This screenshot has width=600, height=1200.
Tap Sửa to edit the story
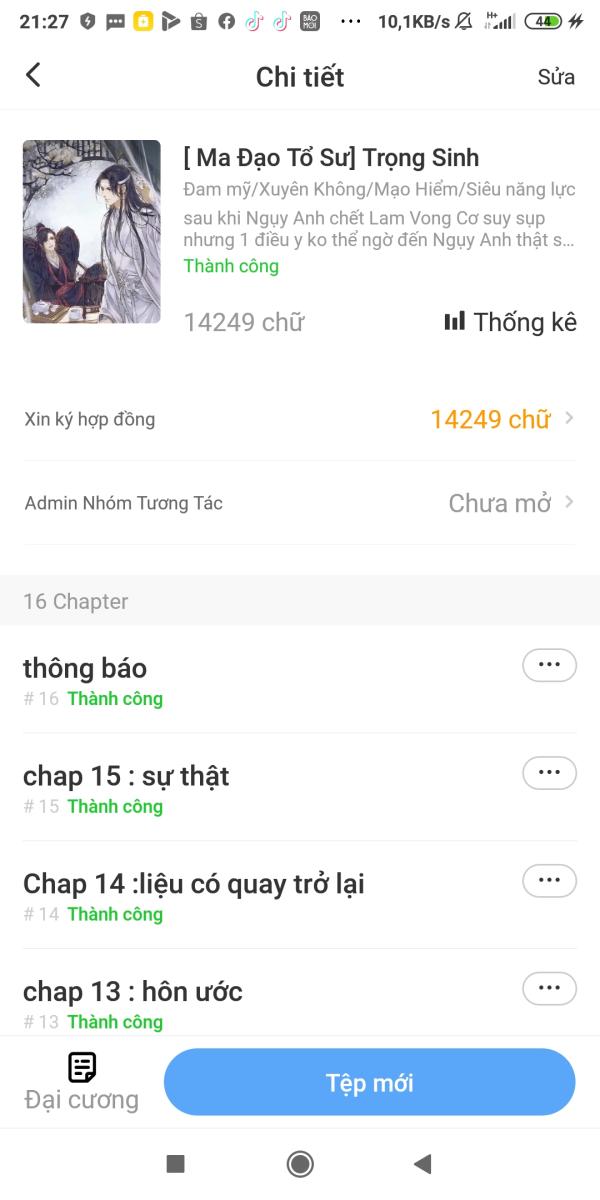click(x=556, y=77)
